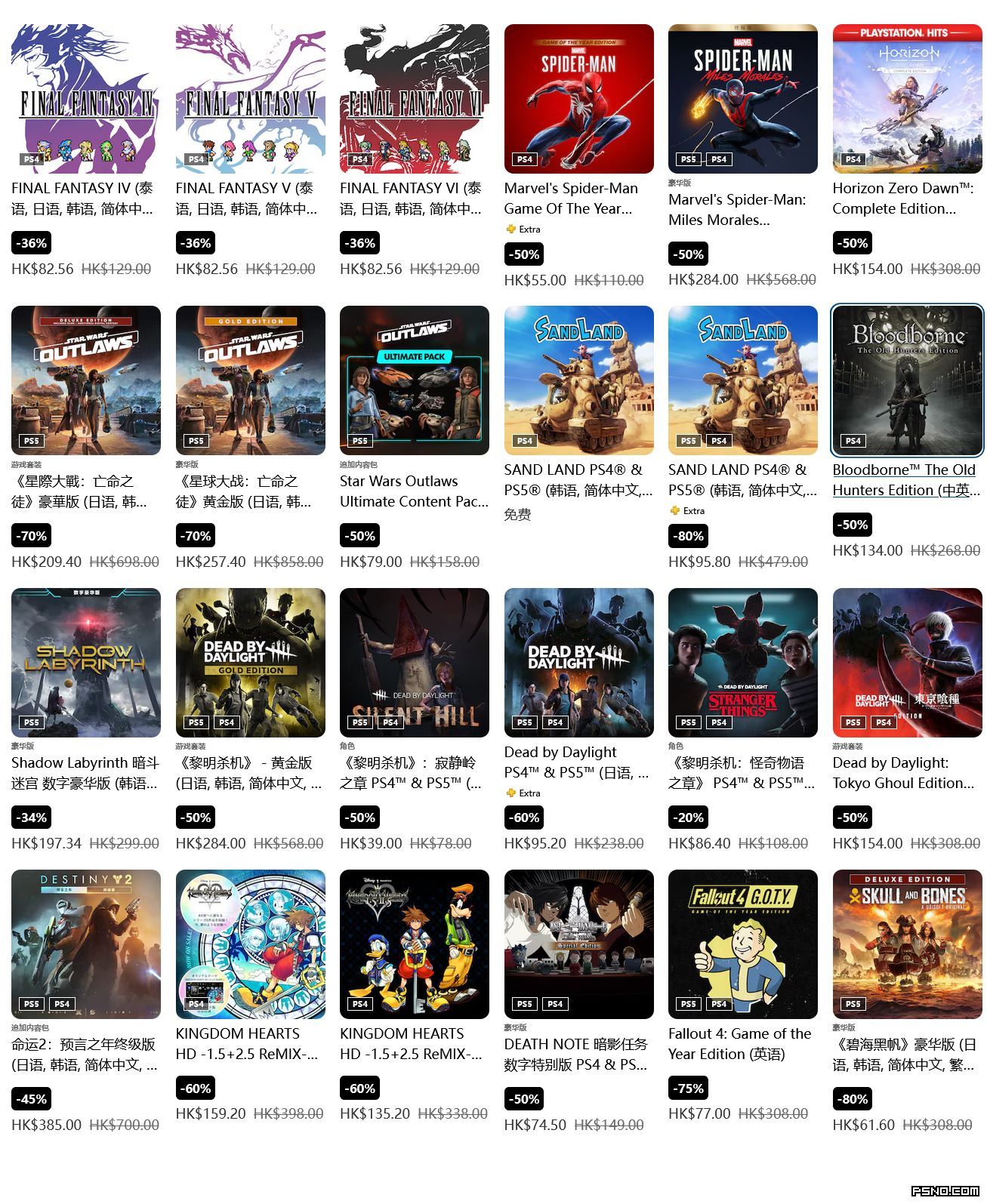Open the free SAND LAND PS4 item
987x1204 pixels.
[x=578, y=380]
